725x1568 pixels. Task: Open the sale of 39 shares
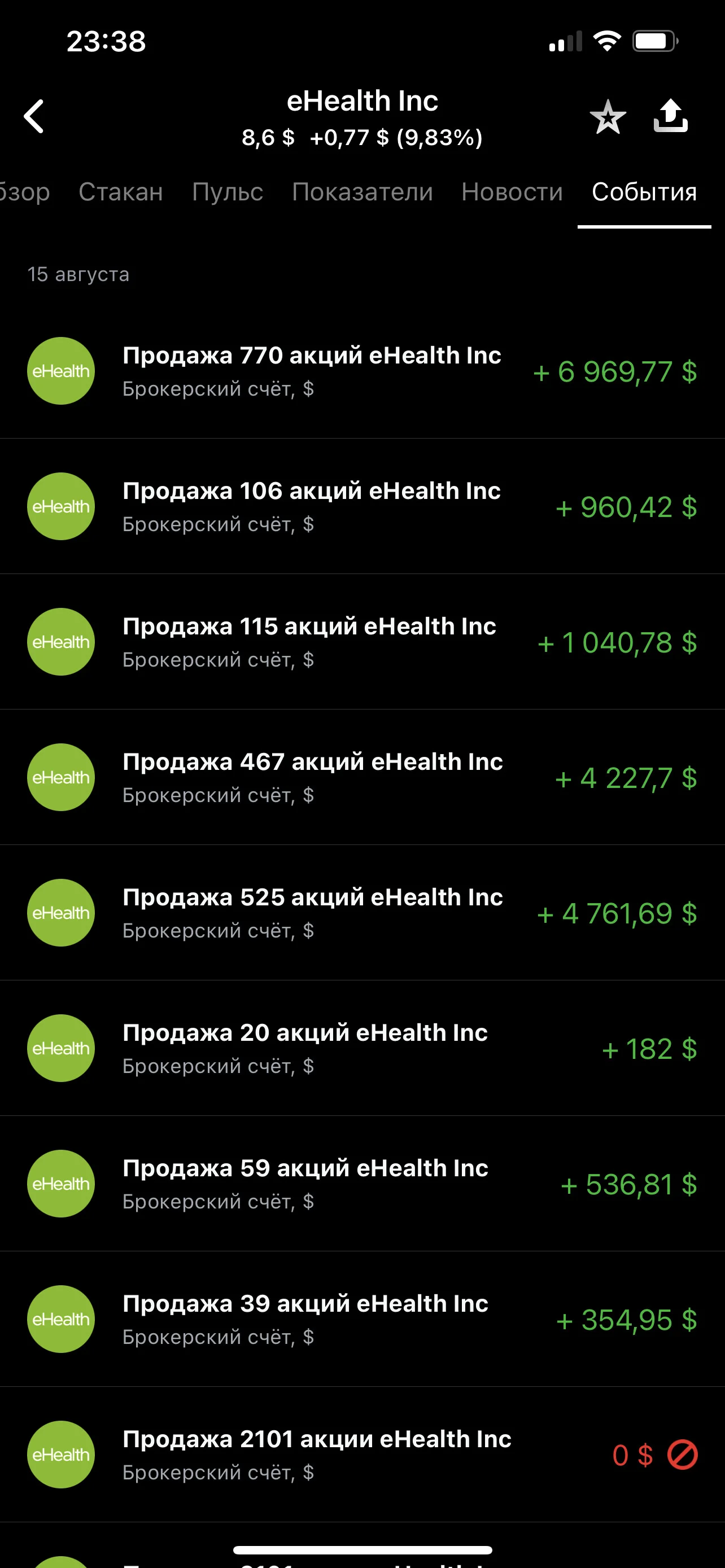[362, 1319]
